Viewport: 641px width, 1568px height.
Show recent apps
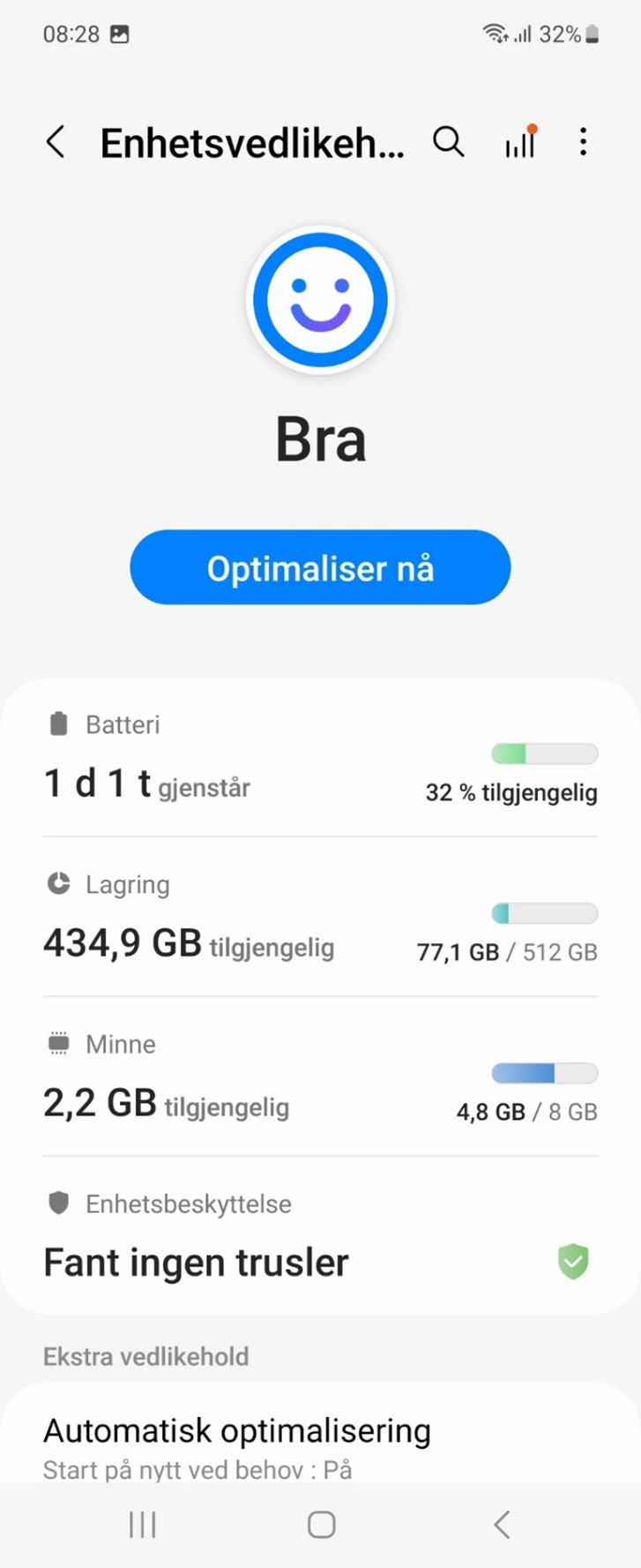point(142,1524)
